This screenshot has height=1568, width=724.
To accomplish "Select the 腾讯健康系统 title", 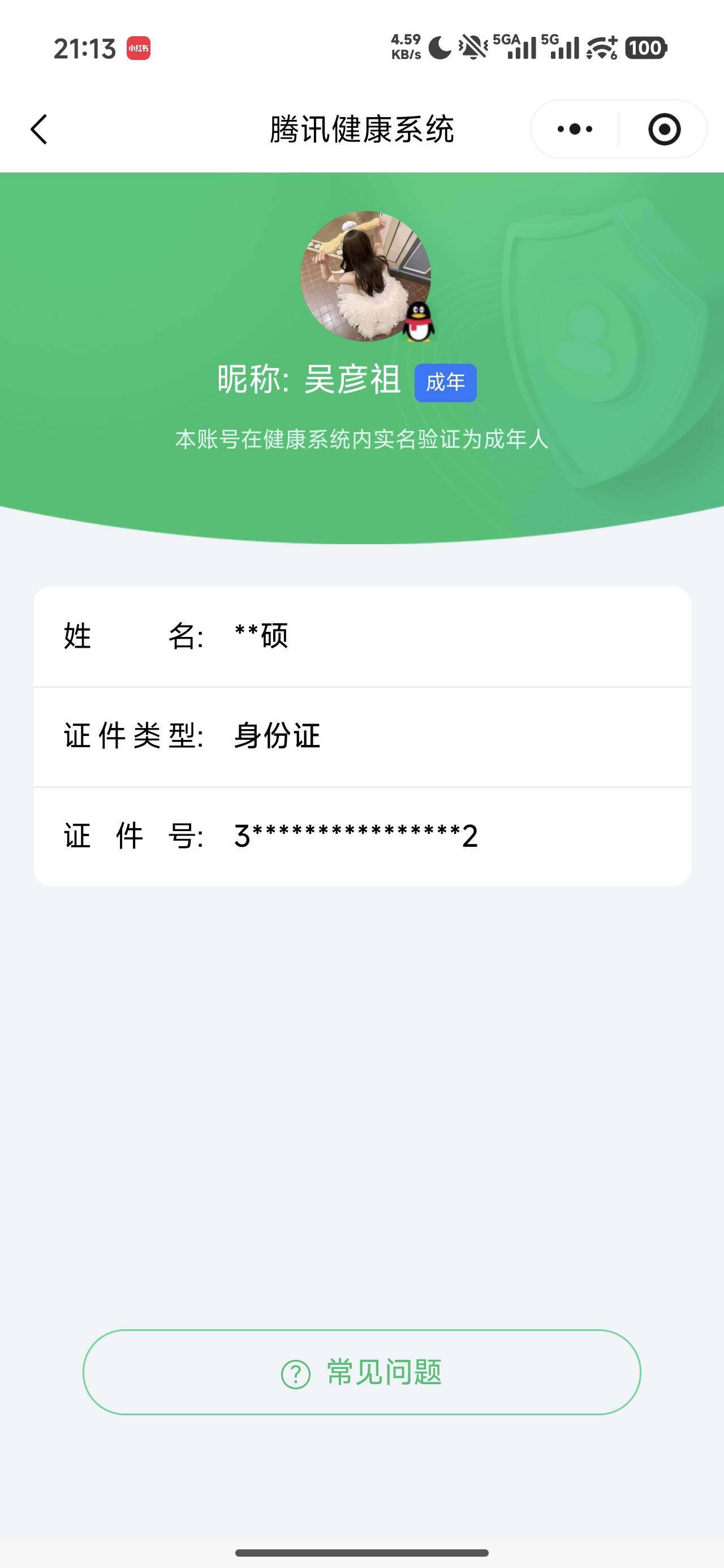I will pyautogui.click(x=361, y=129).
